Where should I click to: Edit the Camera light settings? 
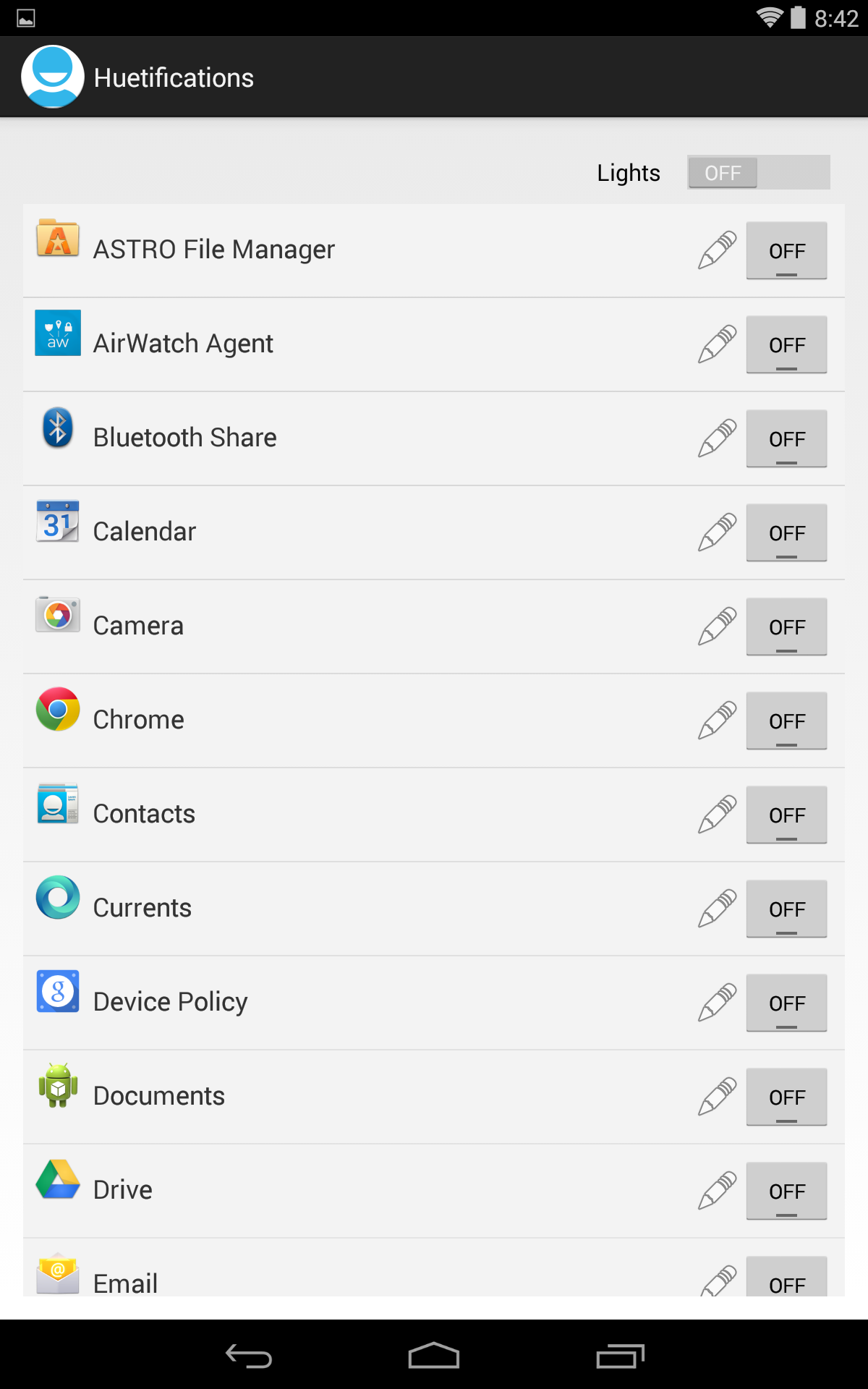pos(718,626)
